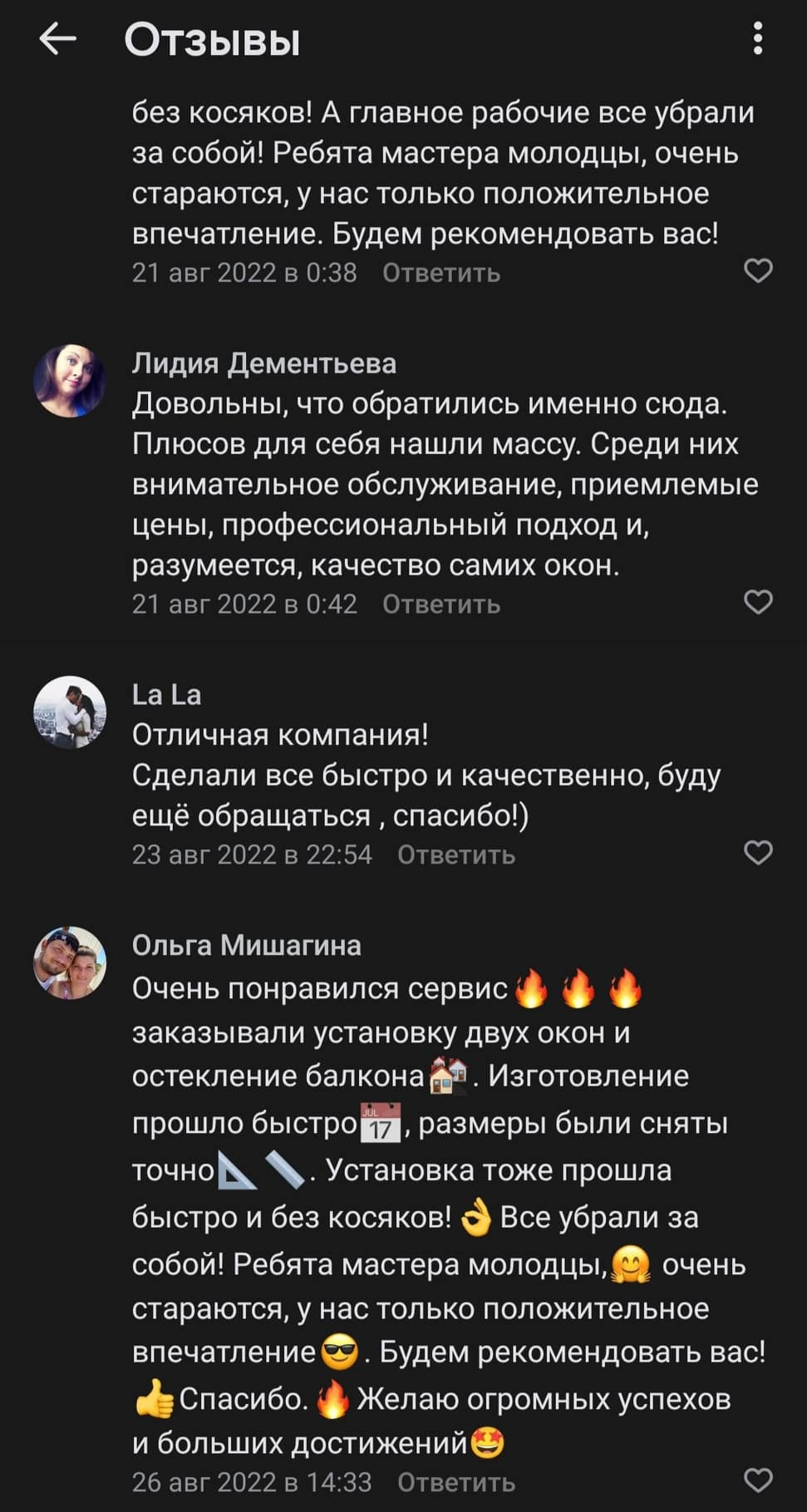This screenshot has width=807, height=1512.
Task: Open Ольга Мишагина's profile avatar
Action: click(x=70, y=963)
